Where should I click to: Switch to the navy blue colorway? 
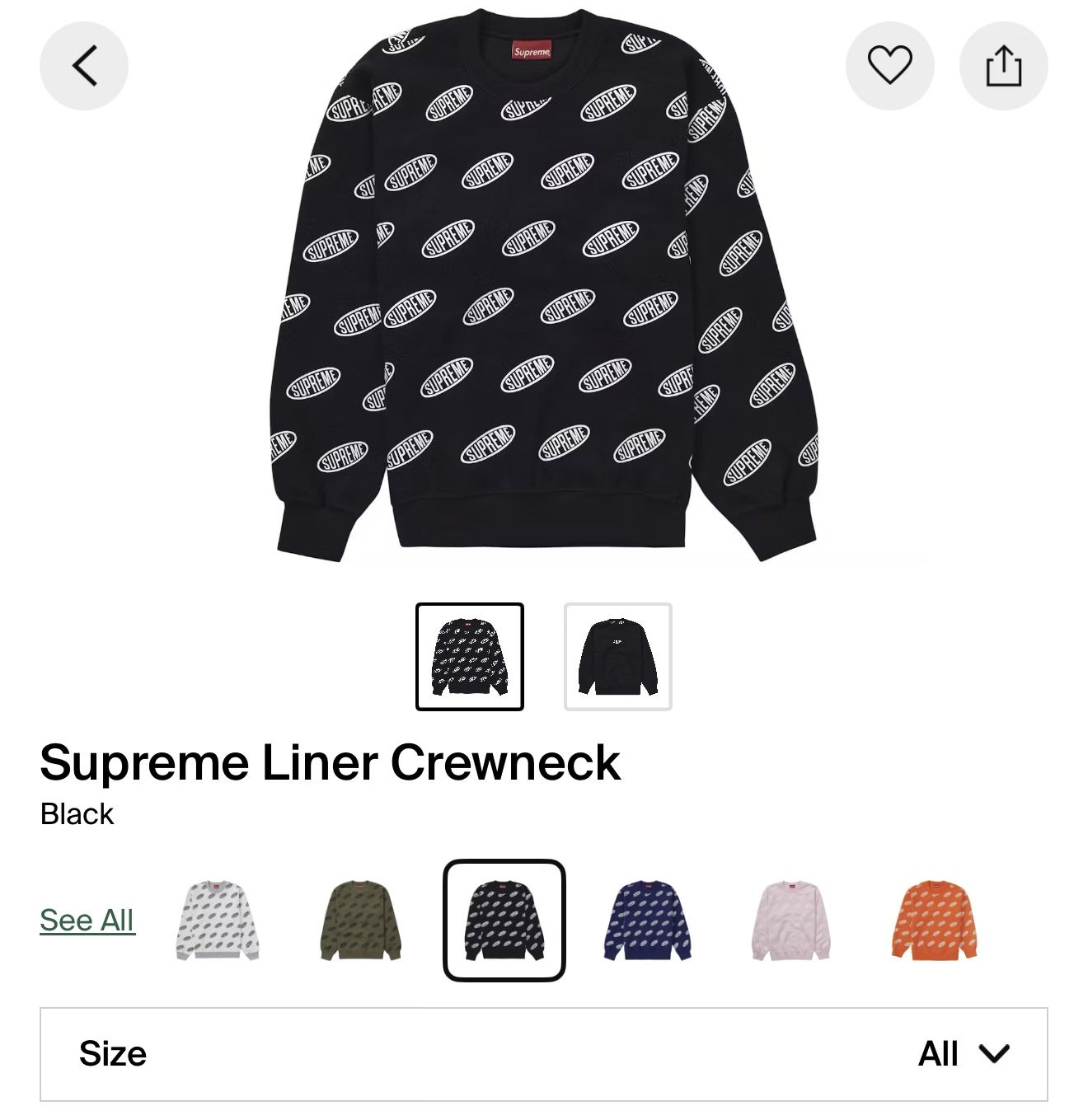(648, 920)
